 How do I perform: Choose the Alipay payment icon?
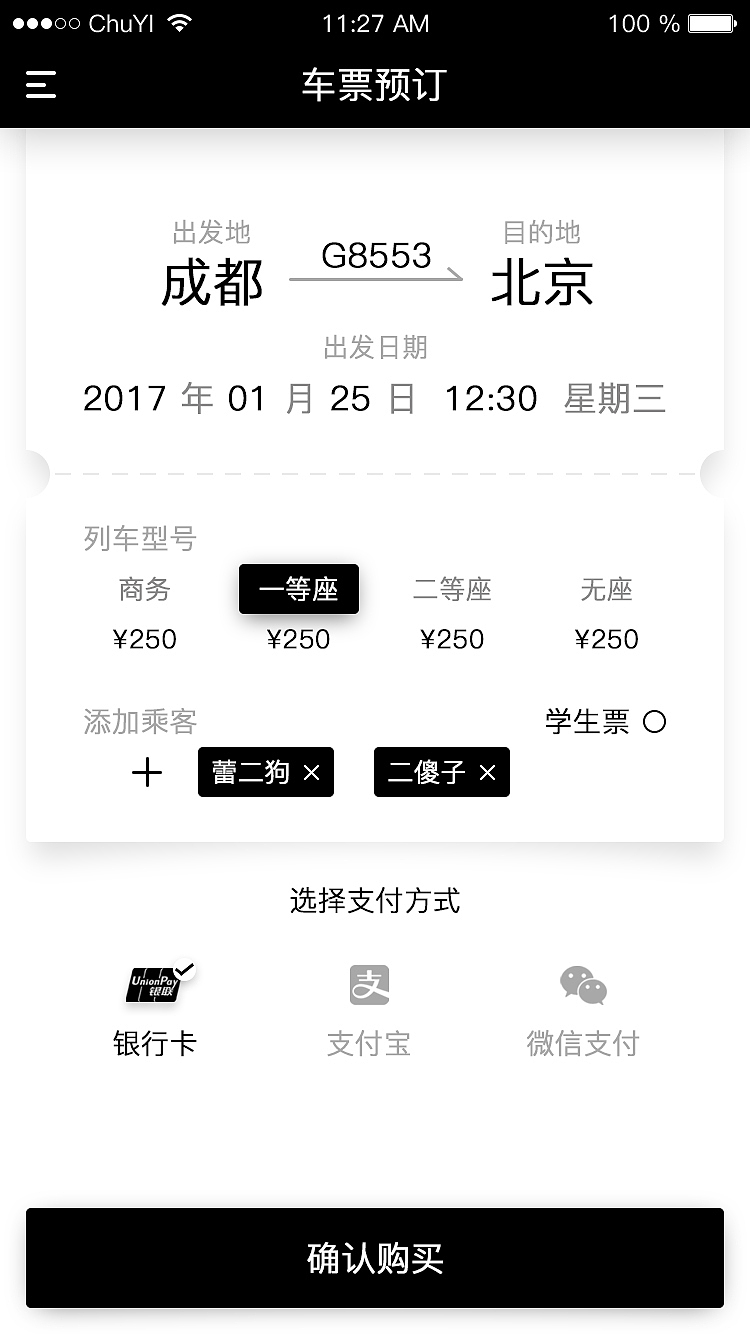coord(369,984)
